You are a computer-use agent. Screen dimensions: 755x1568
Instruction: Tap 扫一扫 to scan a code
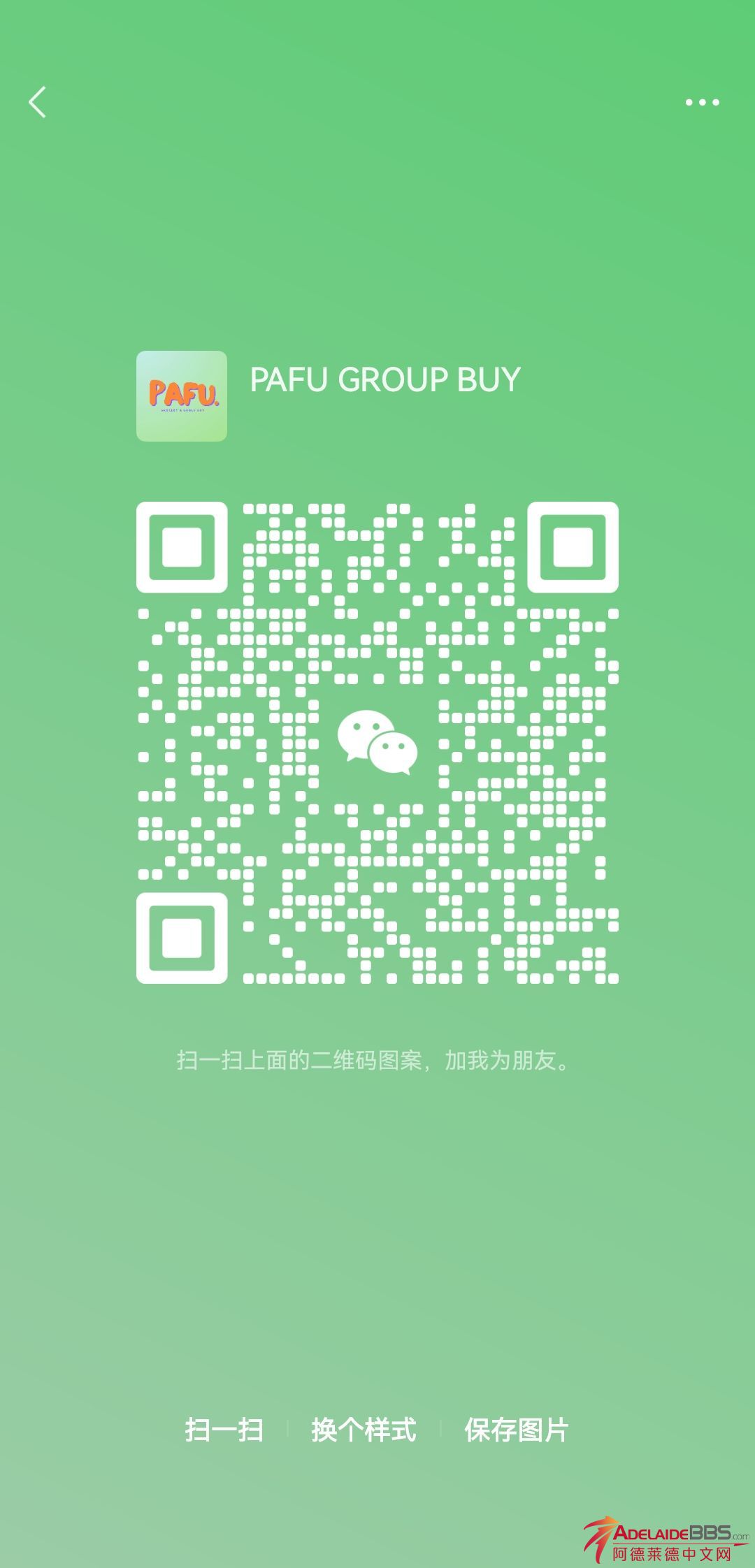224,1430
